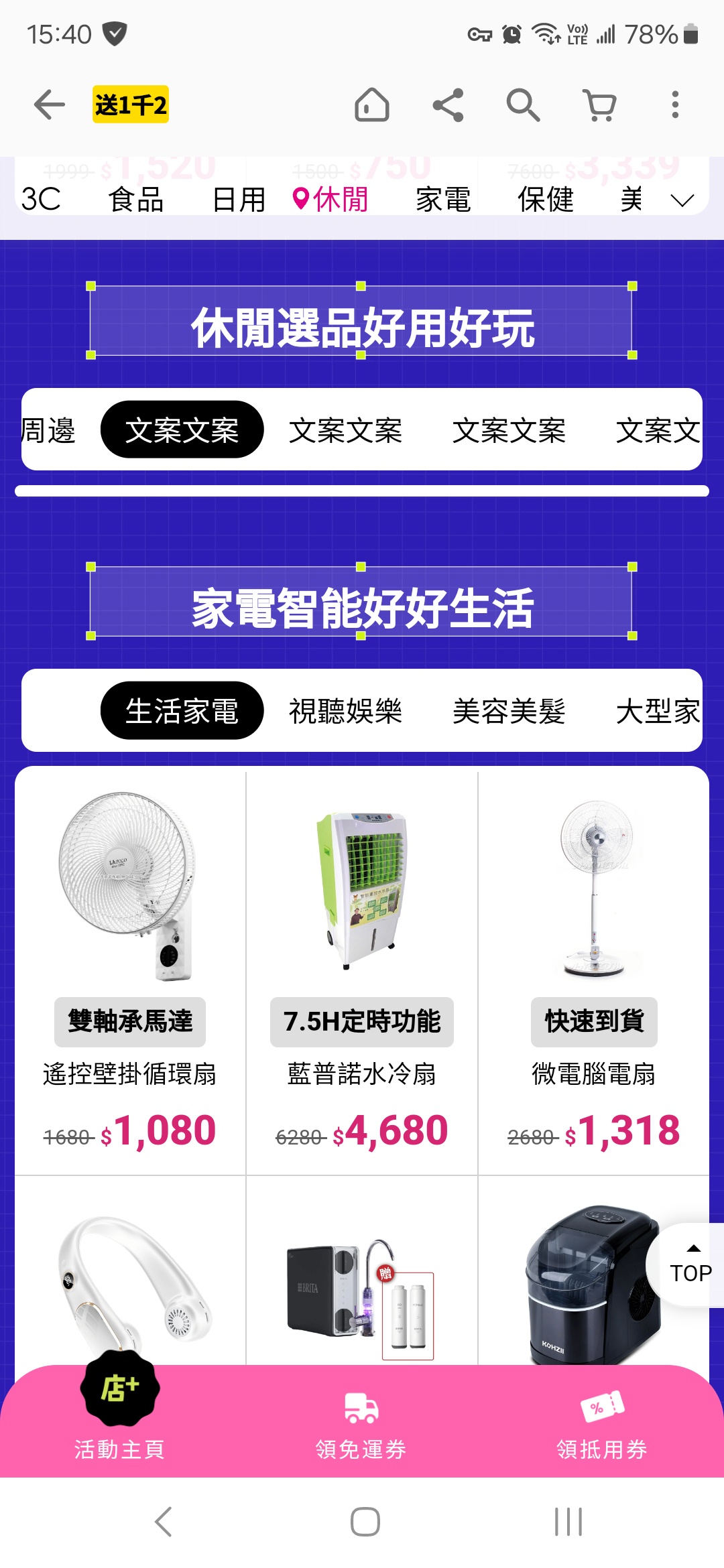Switch to the 美容美髮 chip

(x=509, y=711)
